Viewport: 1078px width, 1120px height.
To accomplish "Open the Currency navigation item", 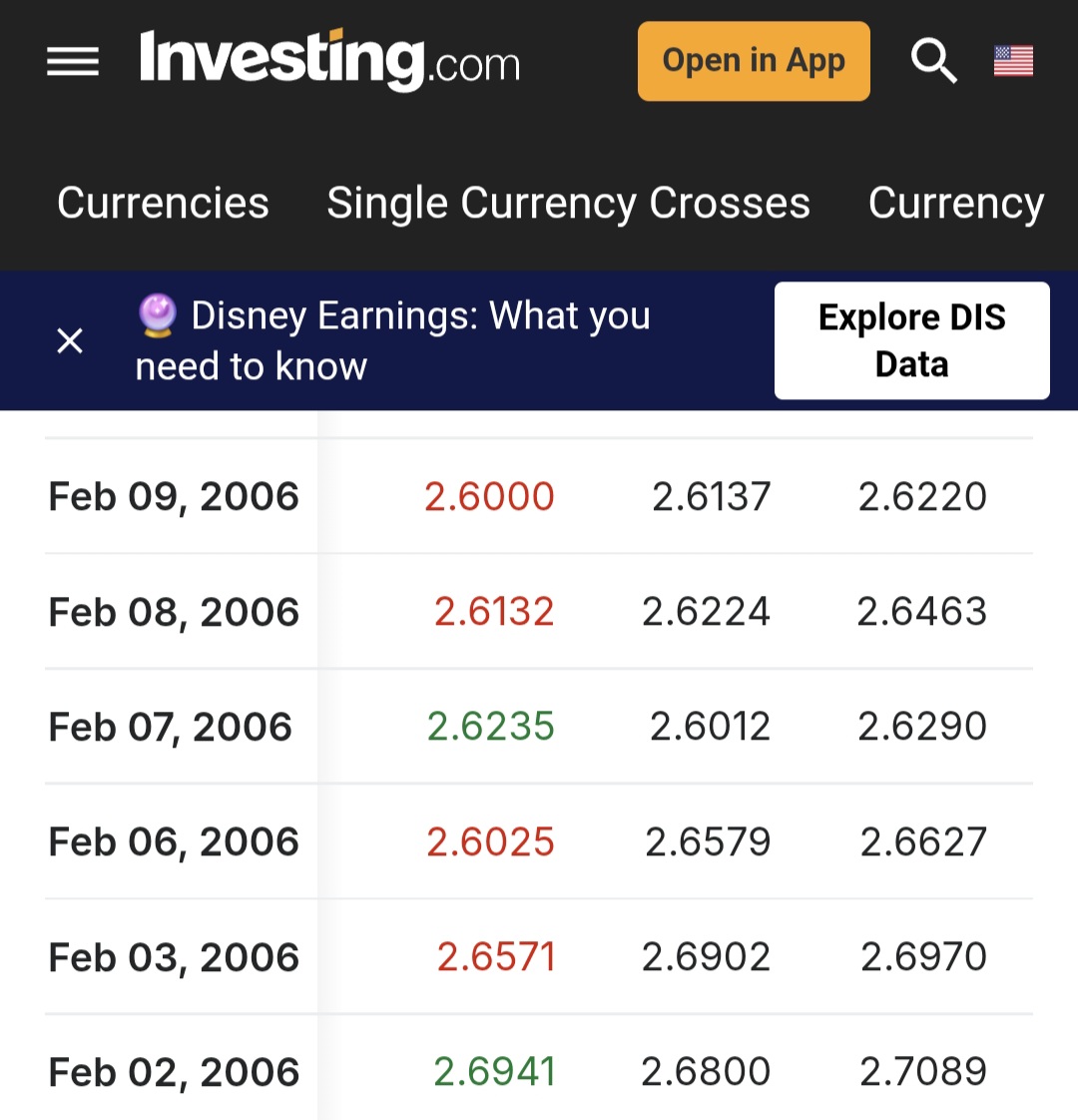I will [x=955, y=203].
